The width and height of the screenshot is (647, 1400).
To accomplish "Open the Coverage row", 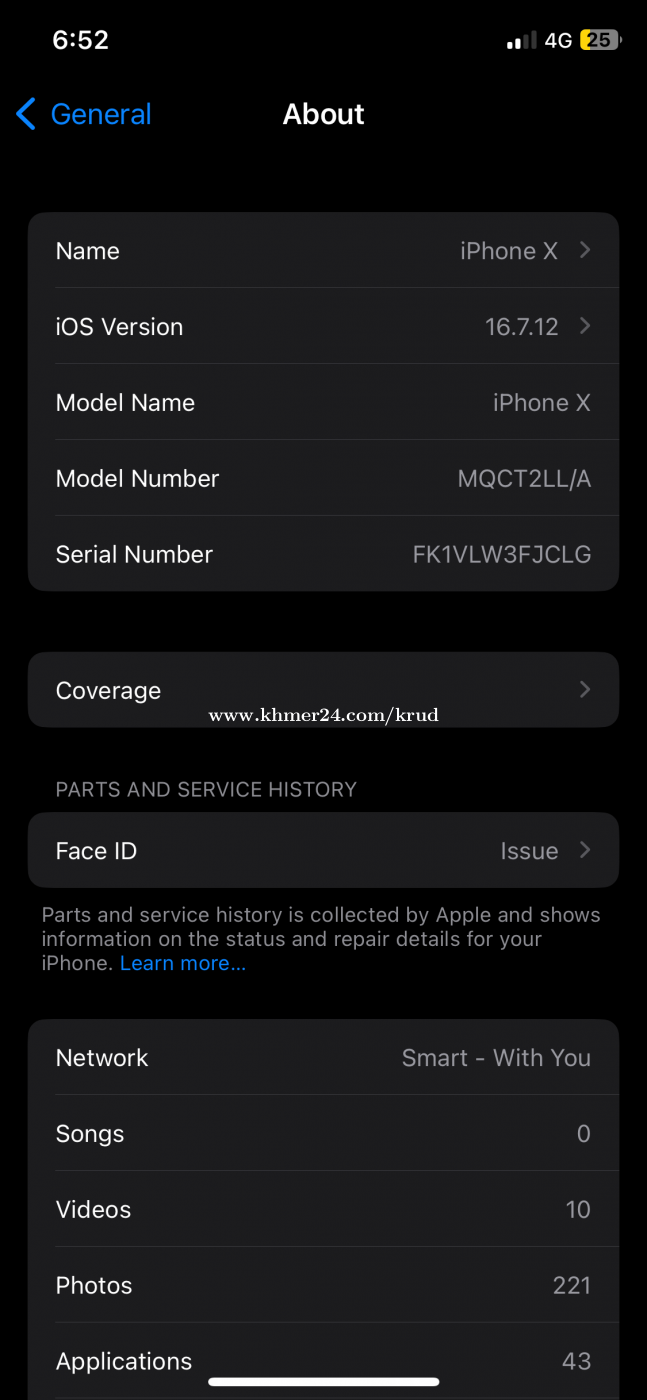I will click(x=323, y=690).
